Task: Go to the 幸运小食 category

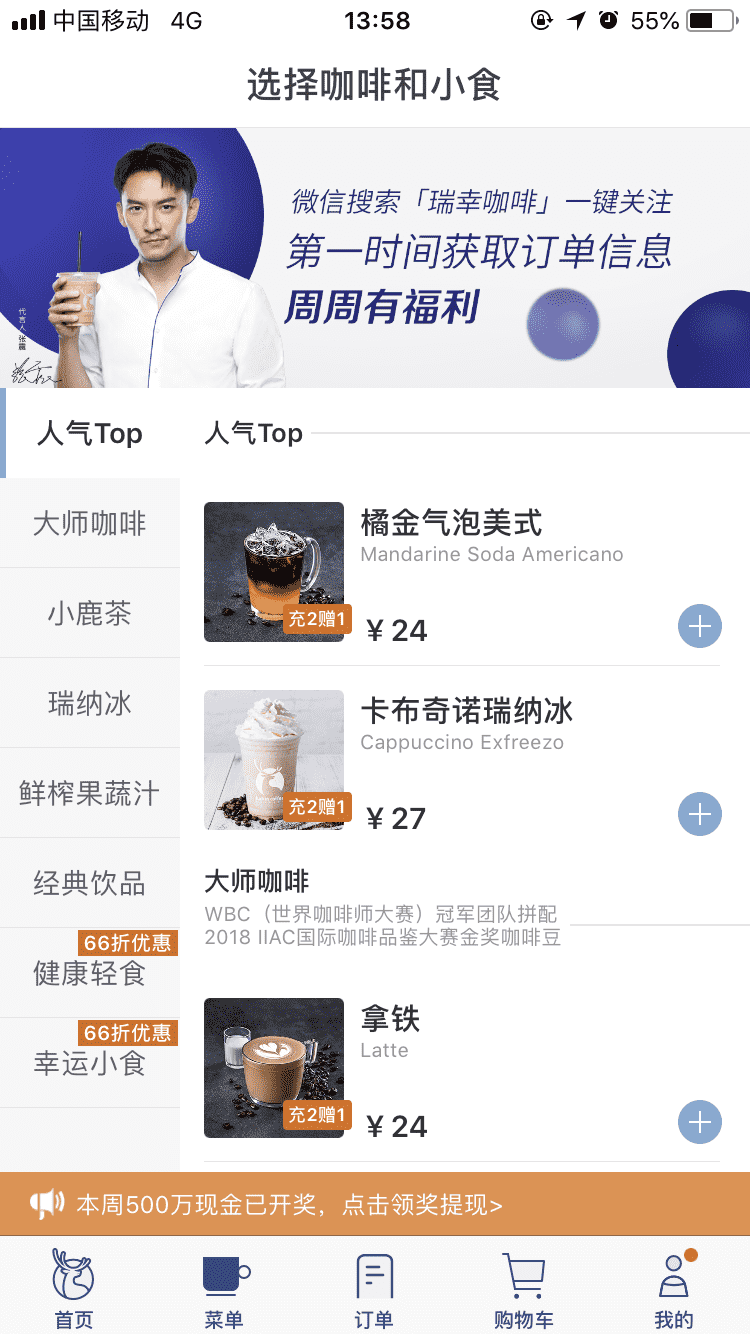Action: pos(90,1063)
